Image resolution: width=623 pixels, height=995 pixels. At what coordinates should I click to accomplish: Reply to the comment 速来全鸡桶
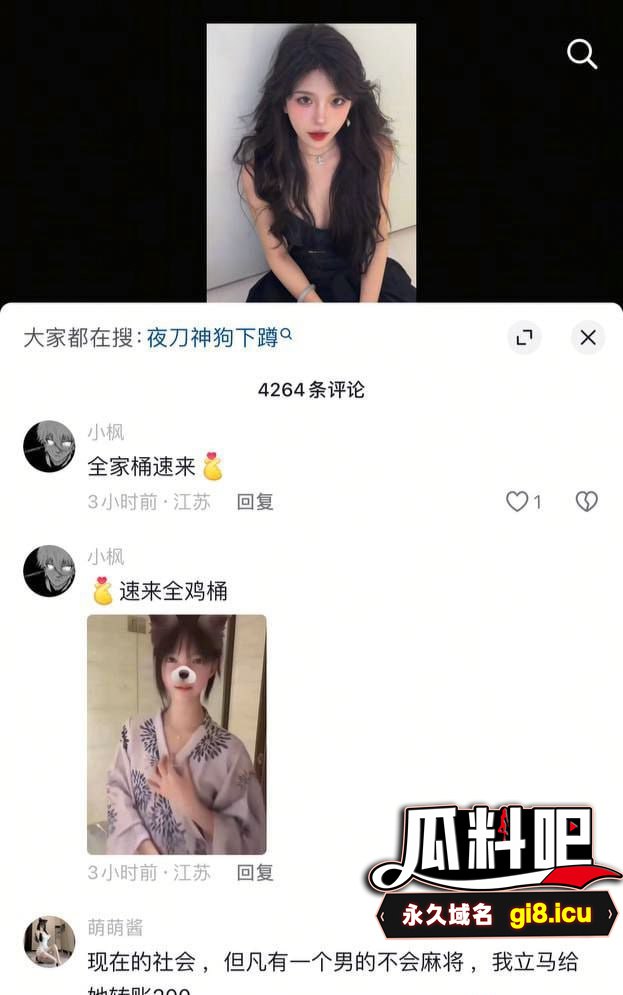[x=255, y=872]
